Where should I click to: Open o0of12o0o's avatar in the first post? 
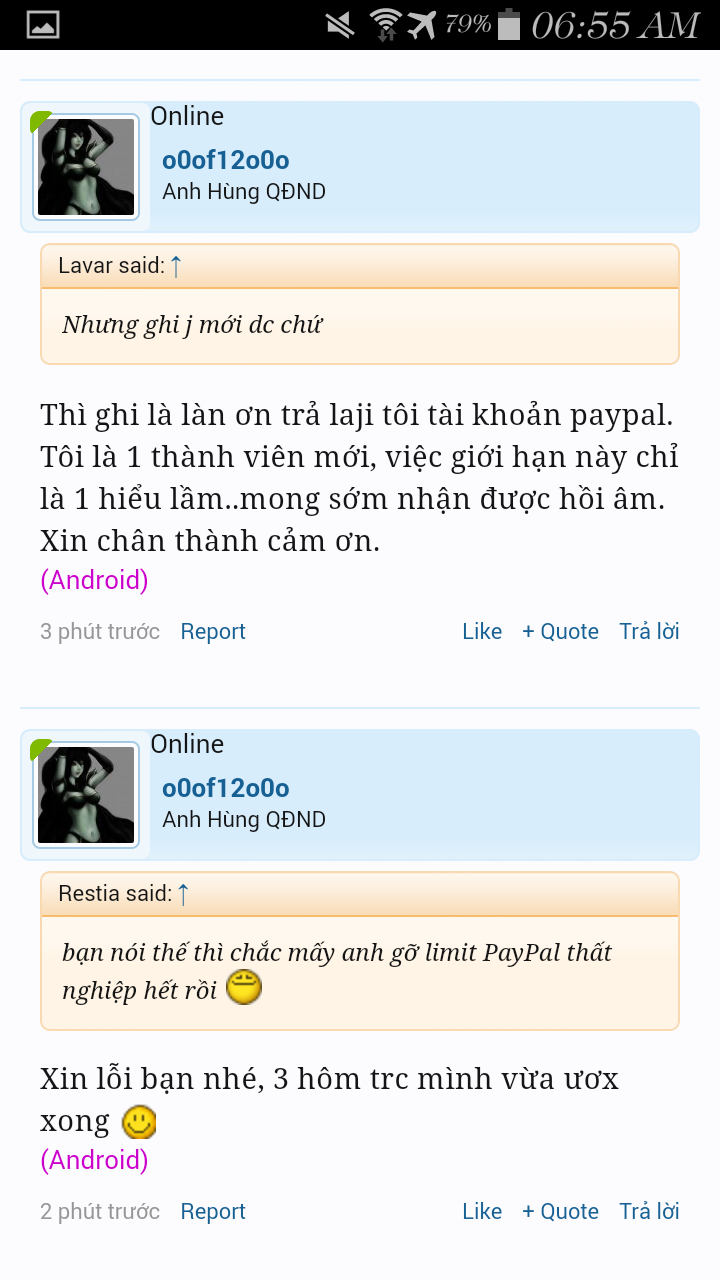[86, 167]
